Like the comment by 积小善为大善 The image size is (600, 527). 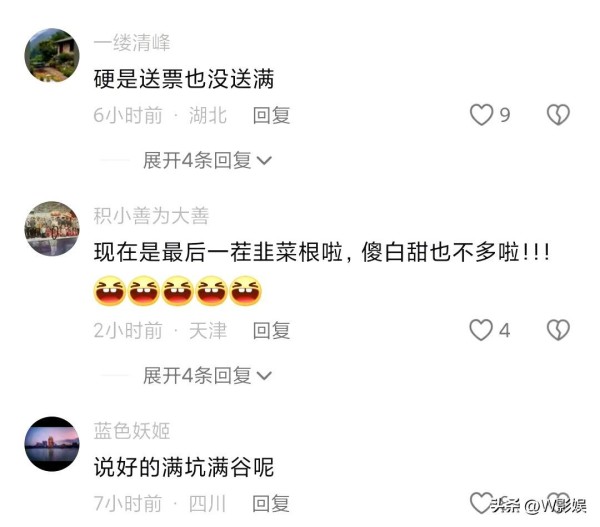pos(482,330)
